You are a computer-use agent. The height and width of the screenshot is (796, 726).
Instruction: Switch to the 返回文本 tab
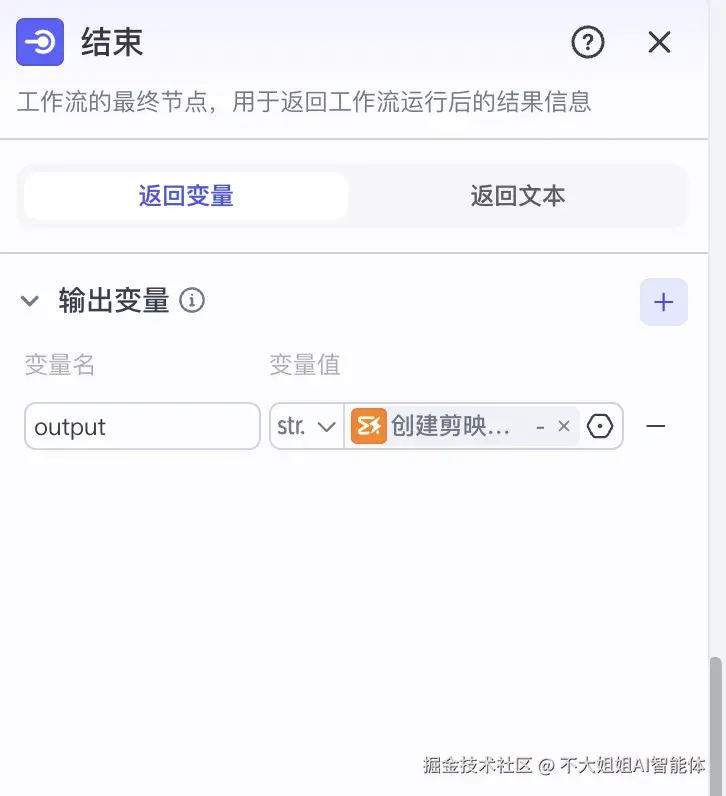click(x=518, y=196)
